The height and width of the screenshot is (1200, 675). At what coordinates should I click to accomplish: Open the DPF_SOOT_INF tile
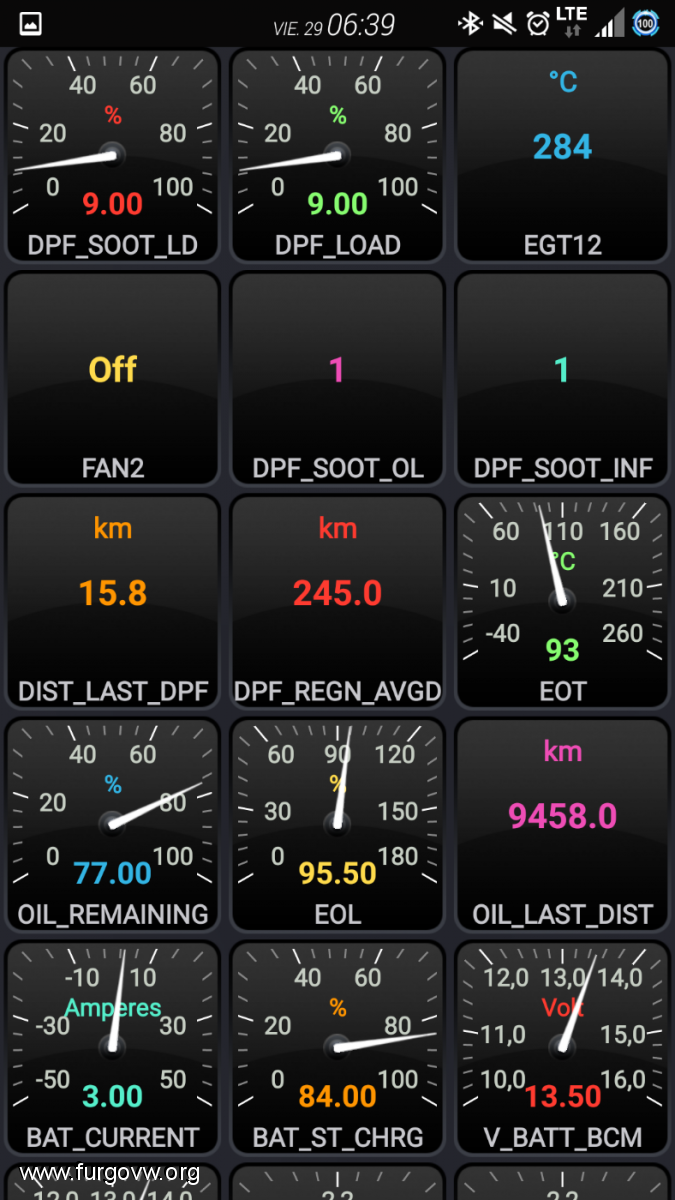click(x=562, y=379)
